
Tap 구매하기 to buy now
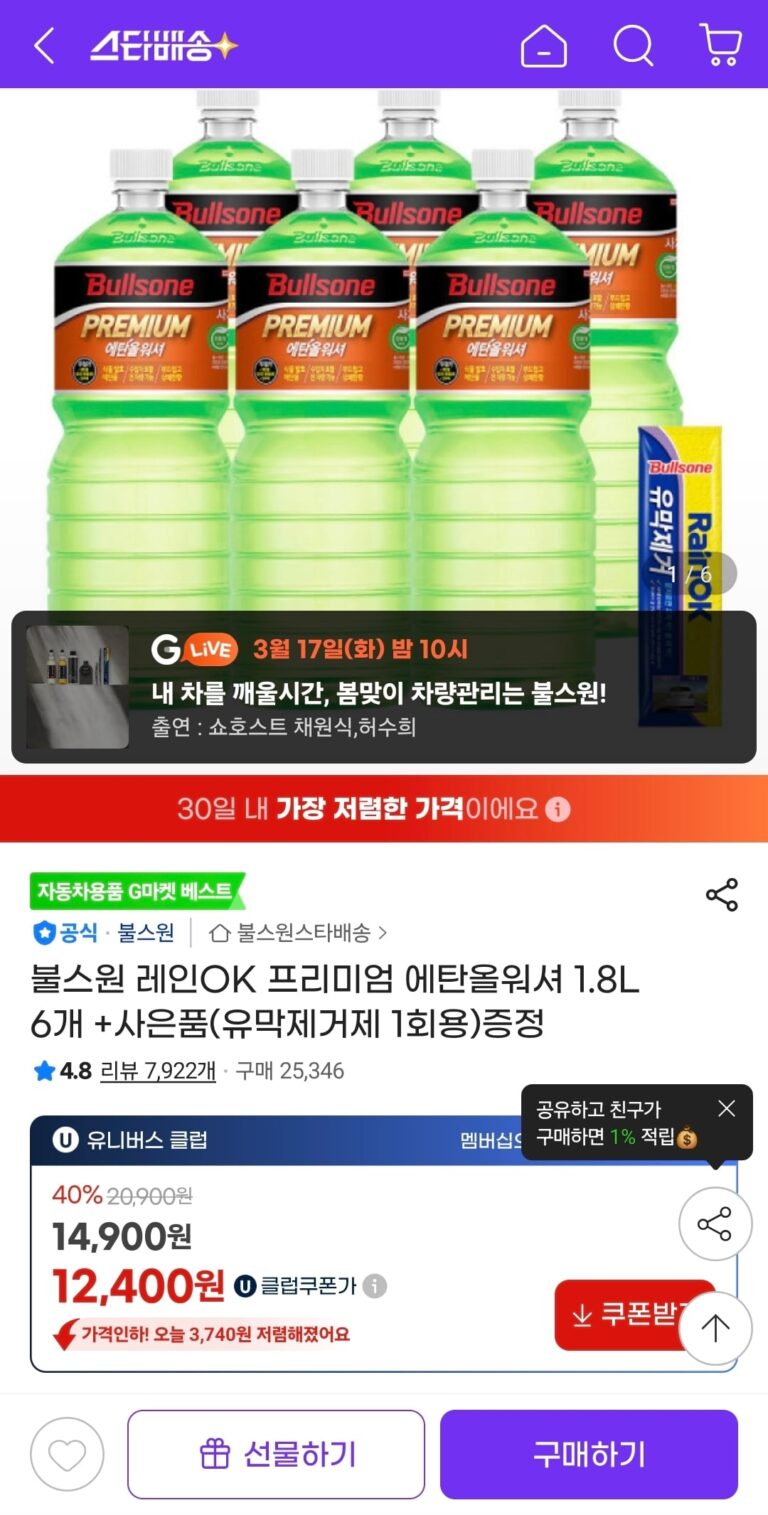point(588,1454)
